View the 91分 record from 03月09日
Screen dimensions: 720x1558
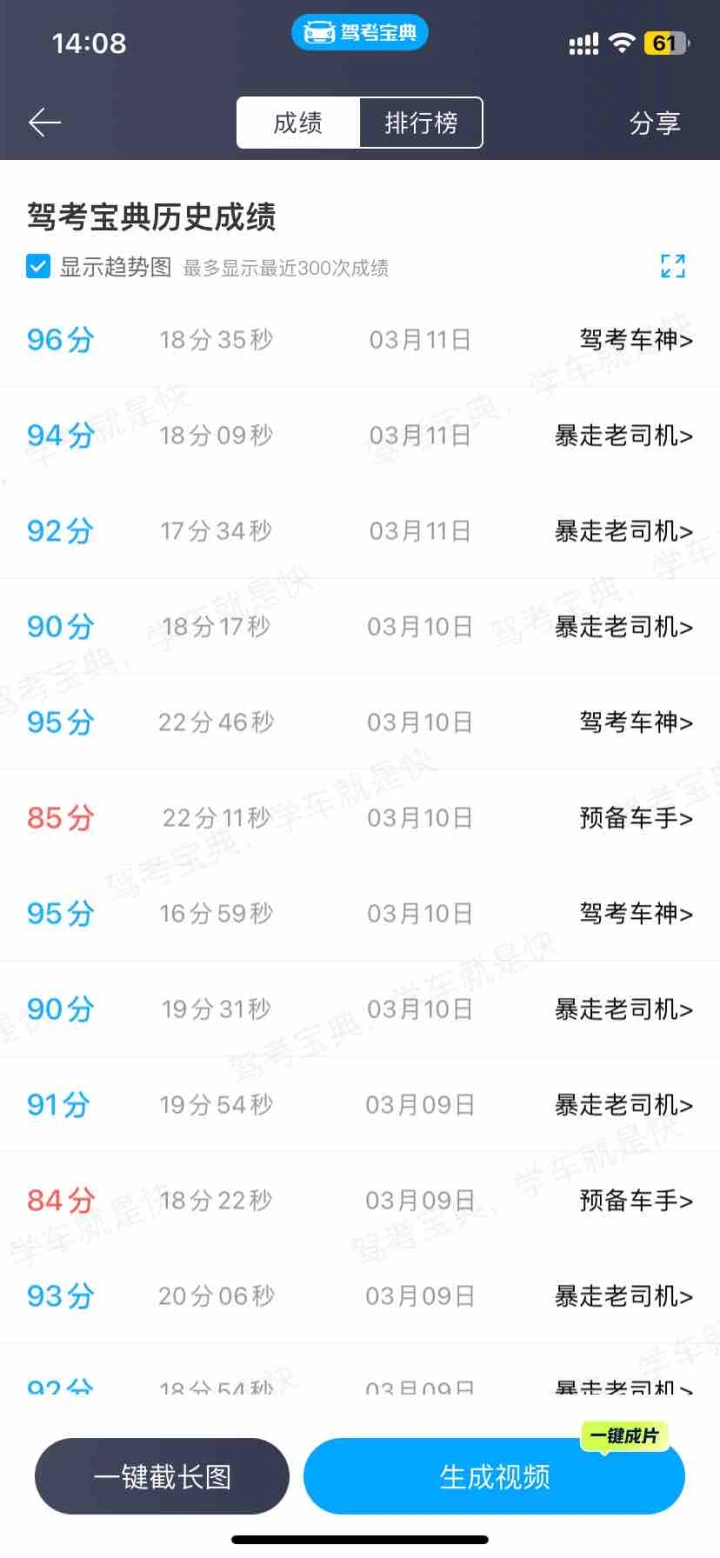[x=360, y=1104]
